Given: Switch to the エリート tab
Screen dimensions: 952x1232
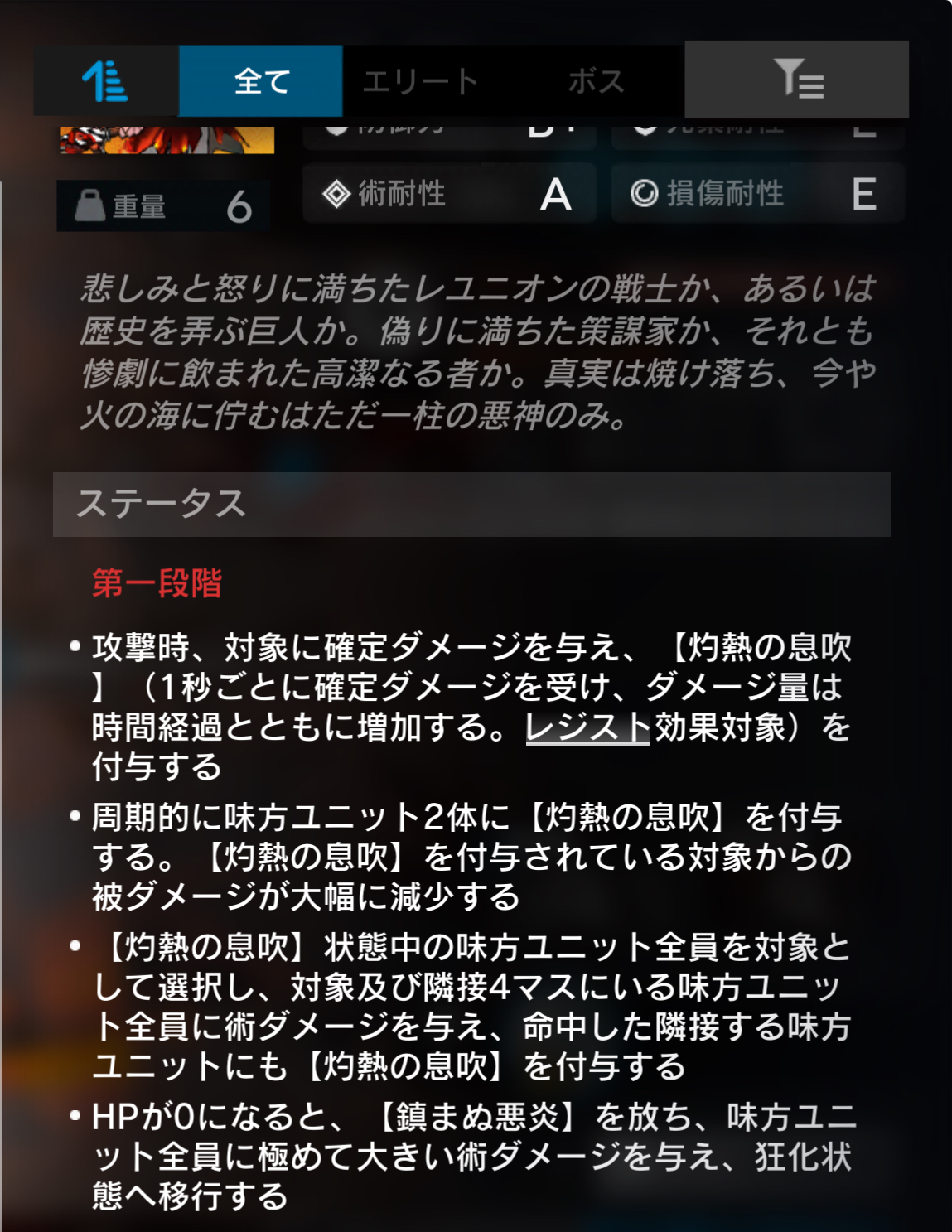Looking at the screenshot, I should point(421,81).
